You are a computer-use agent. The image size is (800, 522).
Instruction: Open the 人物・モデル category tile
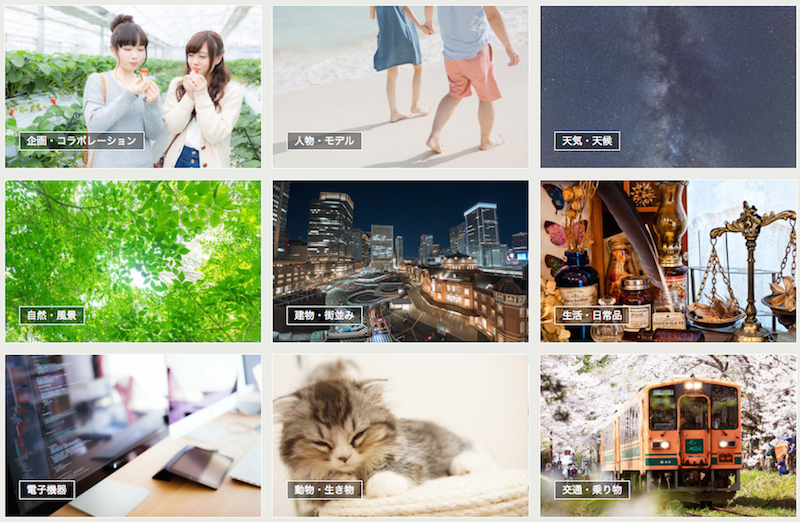(x=400, y=87)
